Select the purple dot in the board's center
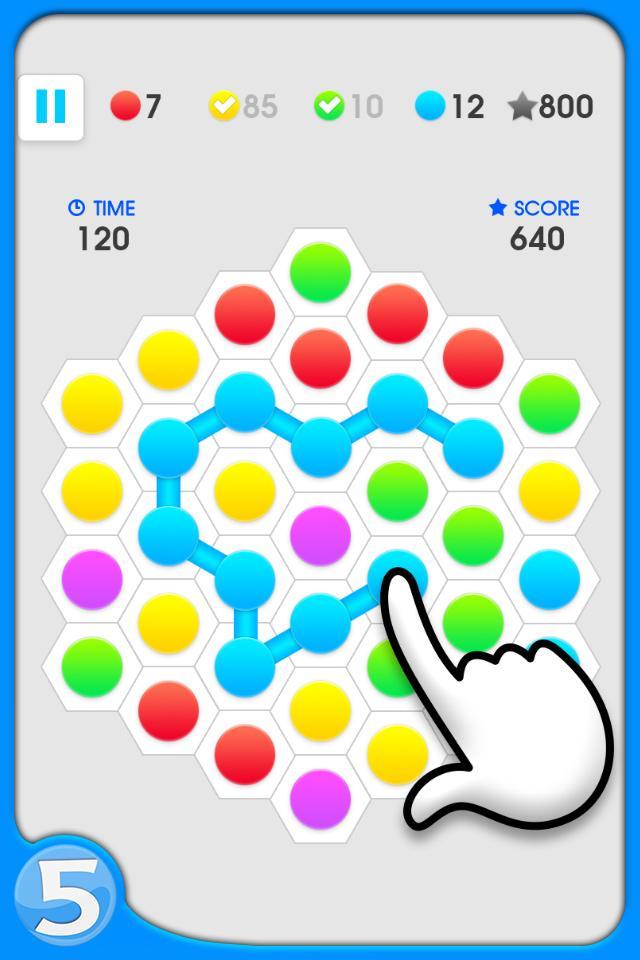This screenshot has height=960, width=640. [x=320, y=535]
